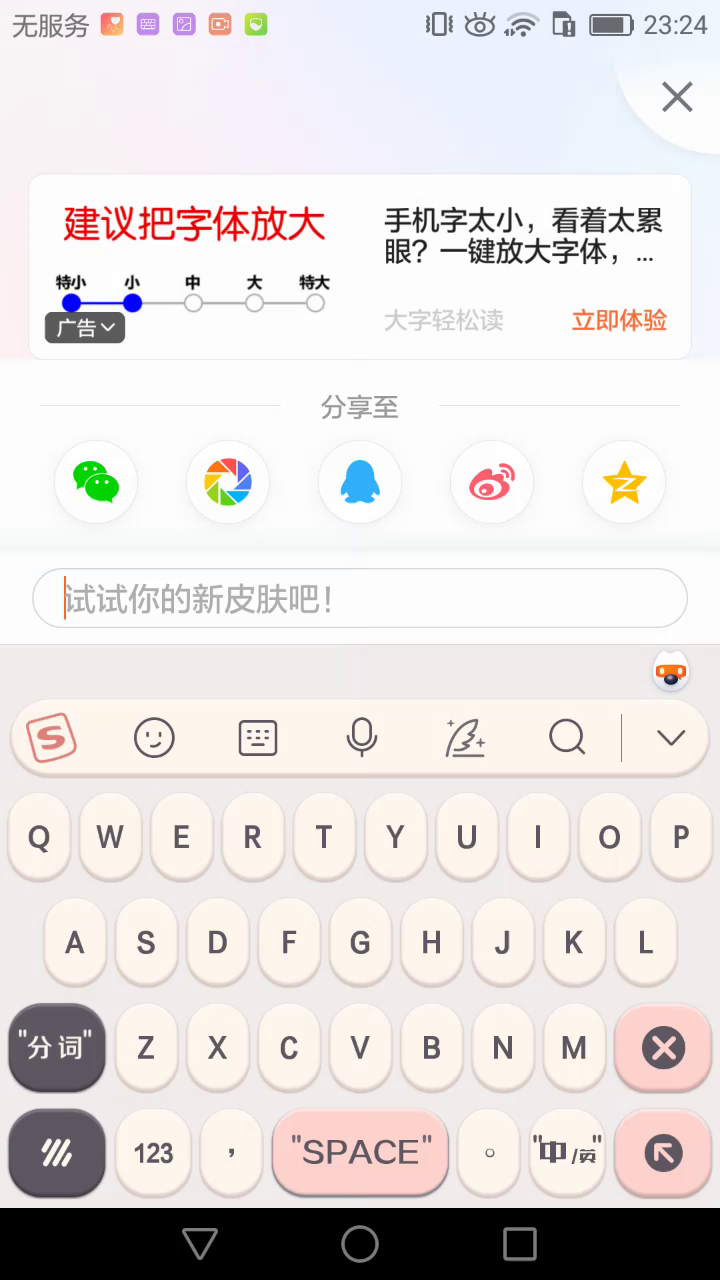Viewport: 720px width, 1280px height.
Task: Share to Weibo
Action: pos(492,482)
